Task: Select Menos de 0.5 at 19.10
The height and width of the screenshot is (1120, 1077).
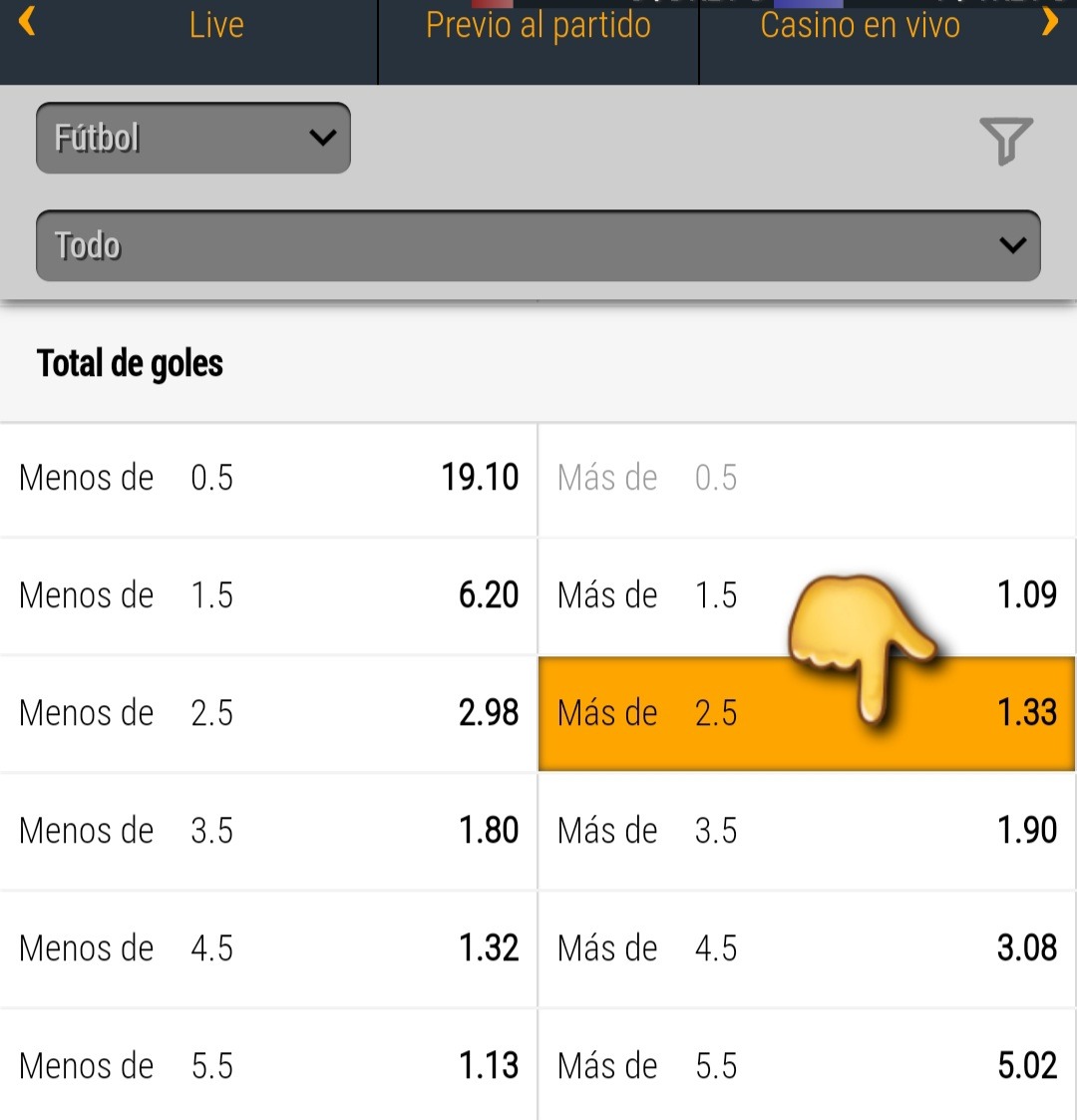Action: 268,478
